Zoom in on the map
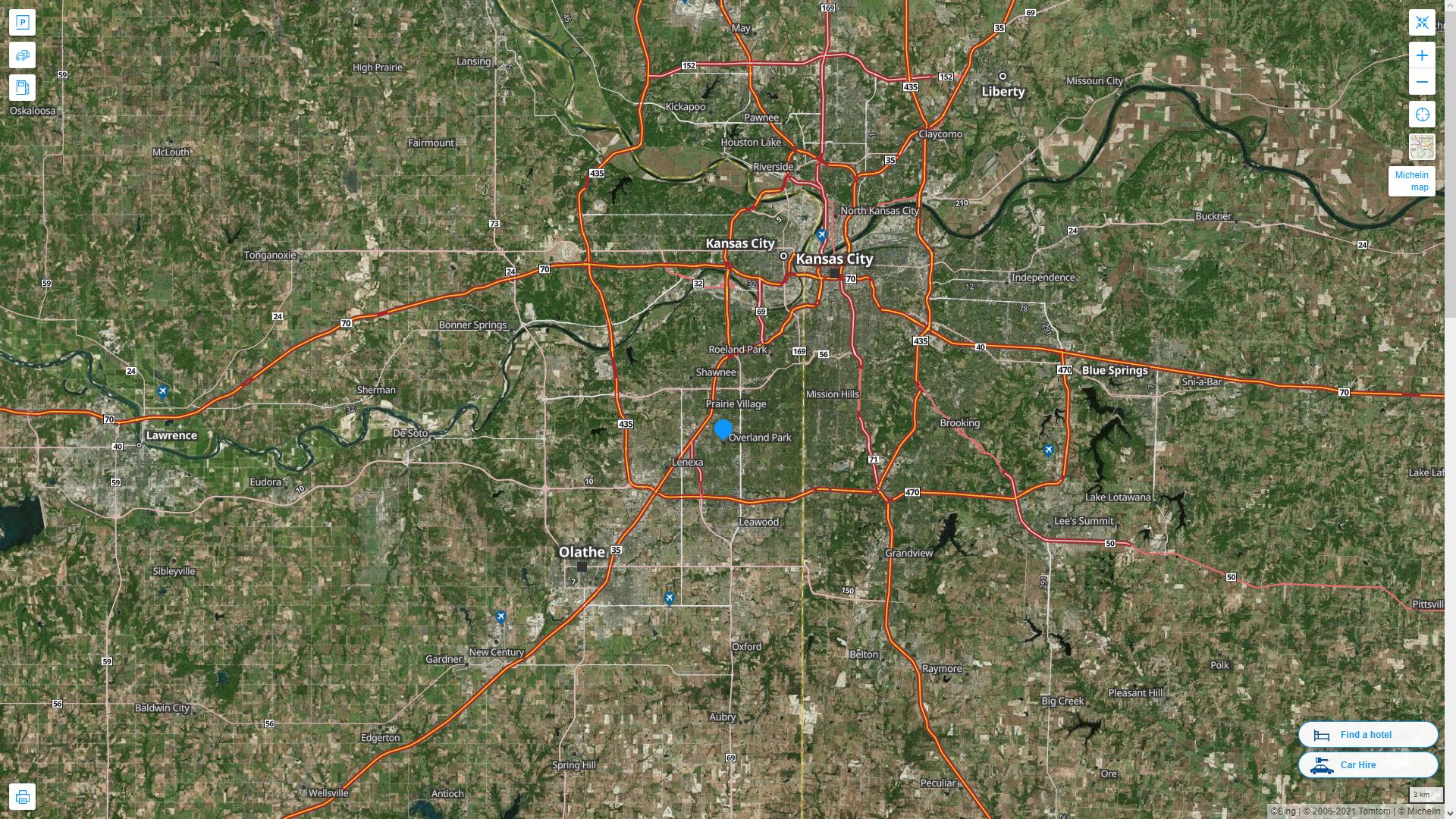Image resolution: width=1456 pixels, height=819 pixels. point(1422,55)
